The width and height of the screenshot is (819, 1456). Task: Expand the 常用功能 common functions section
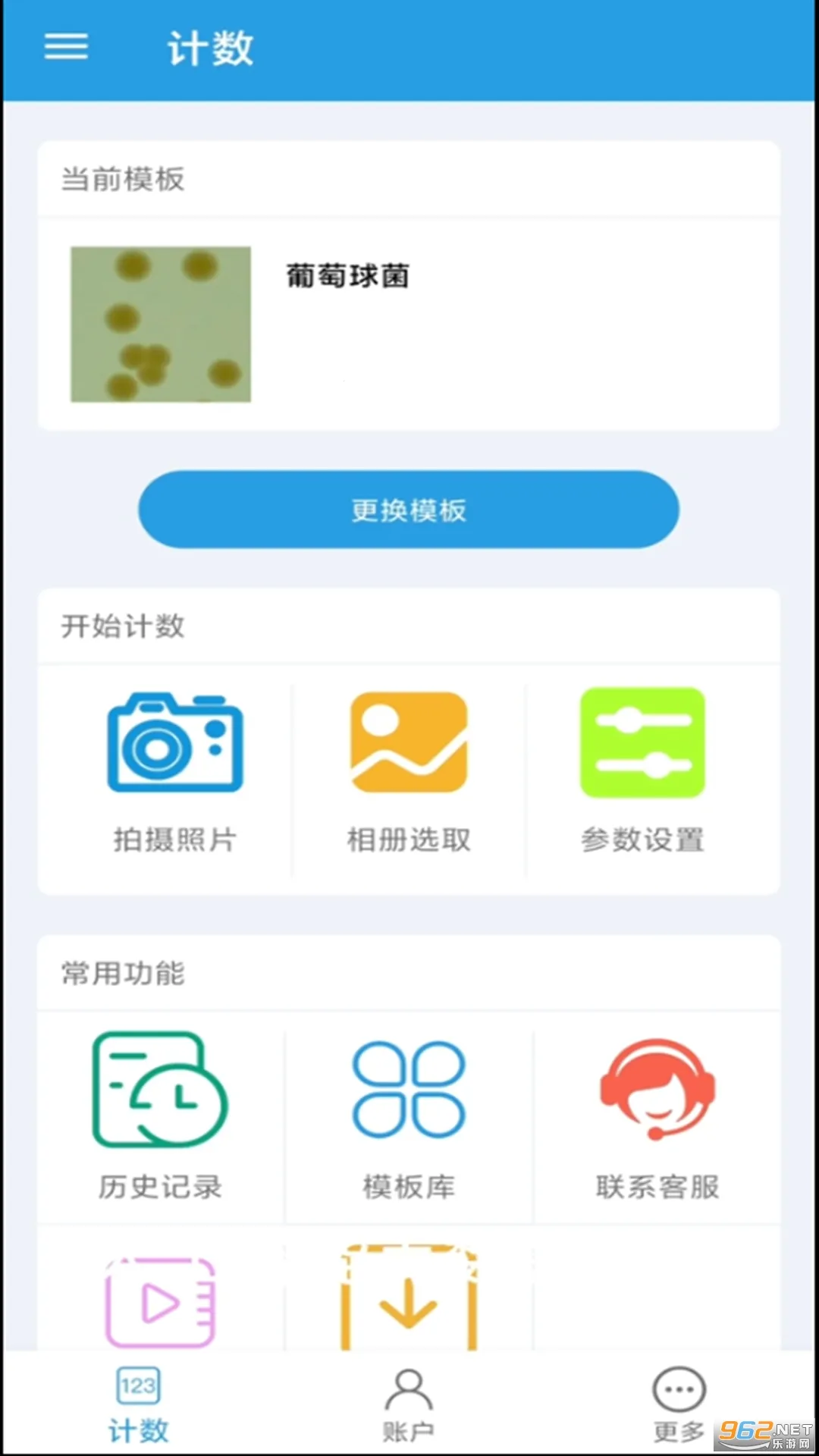(x=122, y=974)
